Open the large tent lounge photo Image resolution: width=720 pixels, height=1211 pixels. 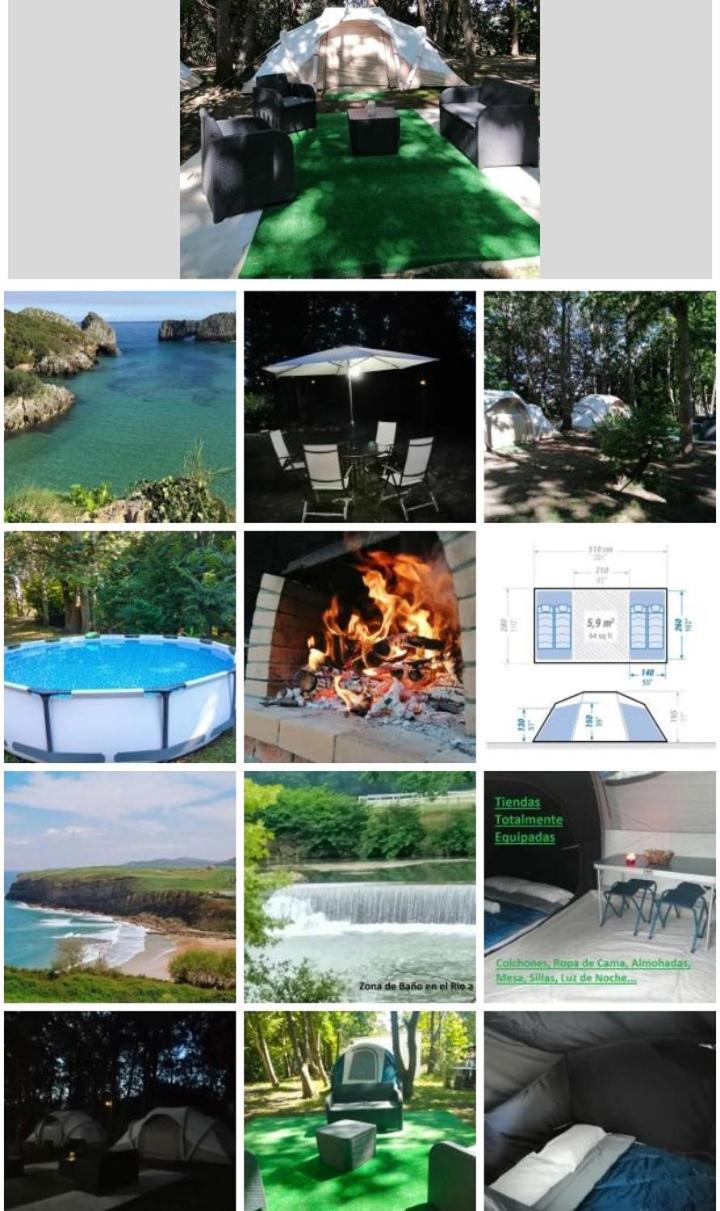tap(360, 139)
